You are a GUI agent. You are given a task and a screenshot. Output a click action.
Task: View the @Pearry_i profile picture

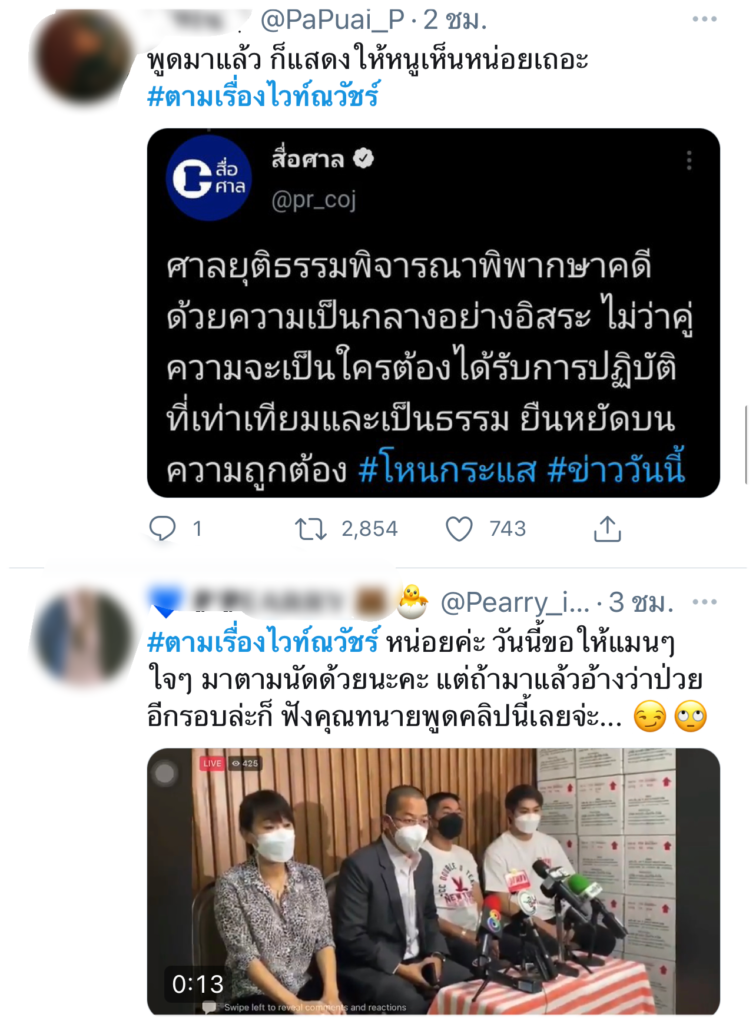[x=84, y=636]
